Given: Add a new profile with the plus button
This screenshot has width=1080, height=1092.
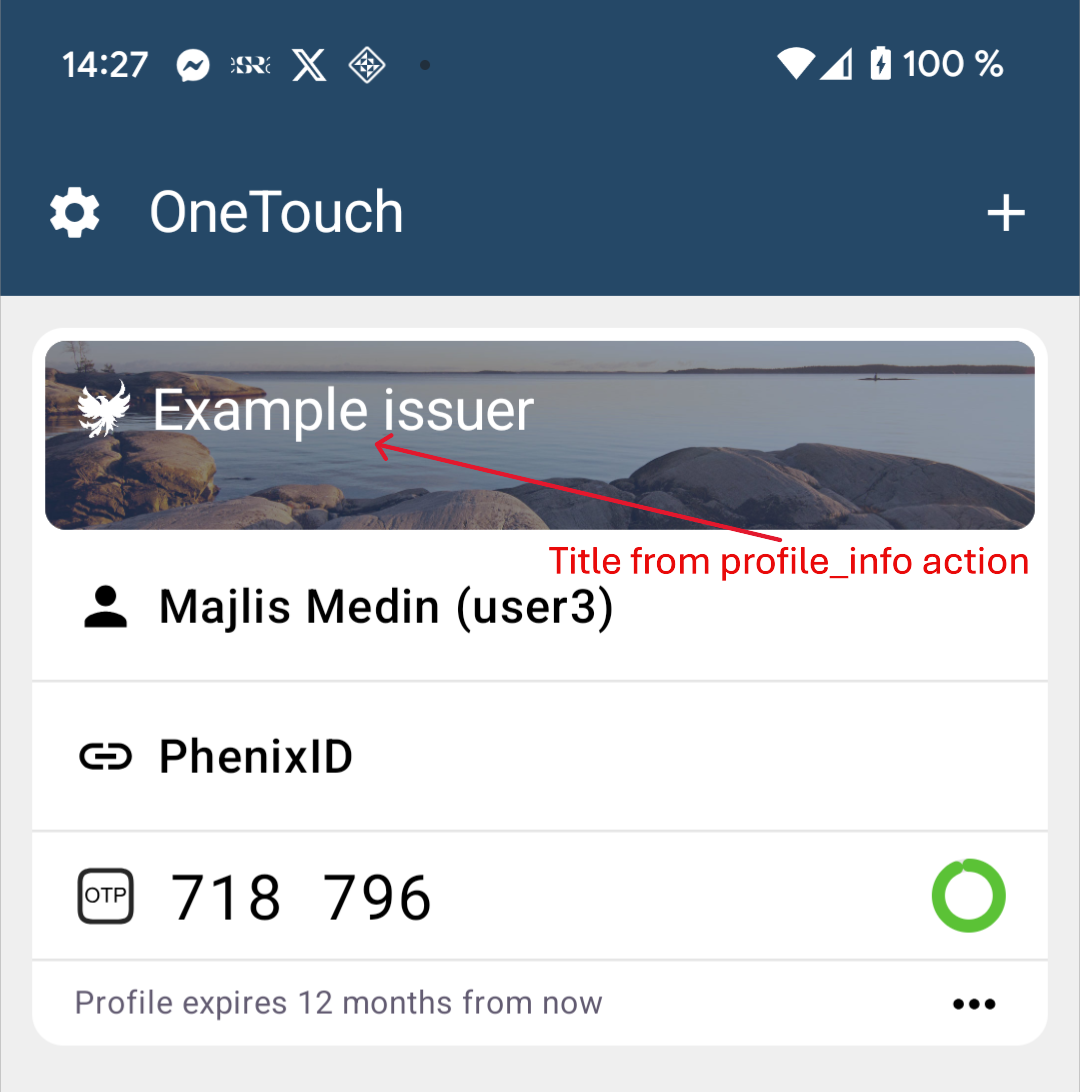Looking at the screenshot, I should (1006, 211).
